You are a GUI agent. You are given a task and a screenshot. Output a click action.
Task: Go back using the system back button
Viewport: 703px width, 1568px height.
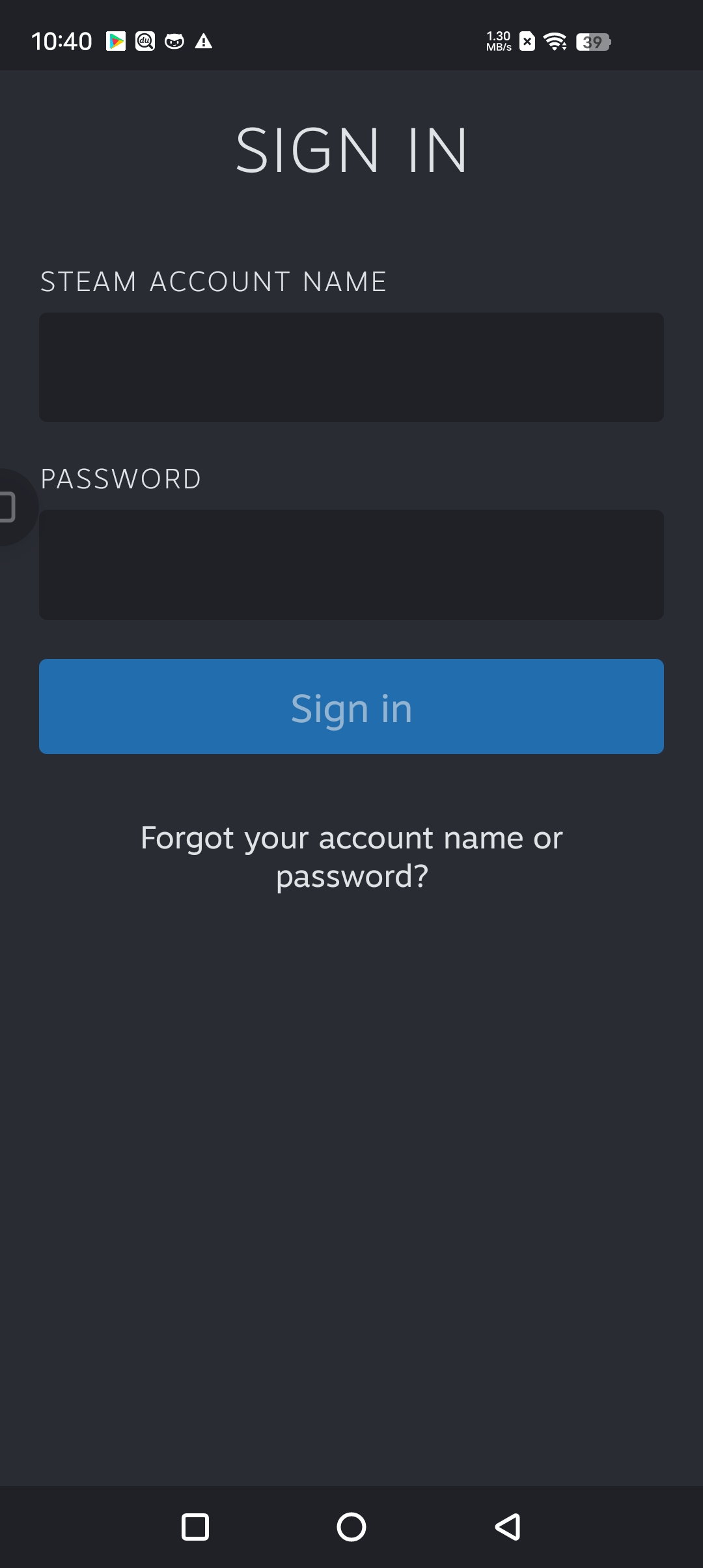508,1526
